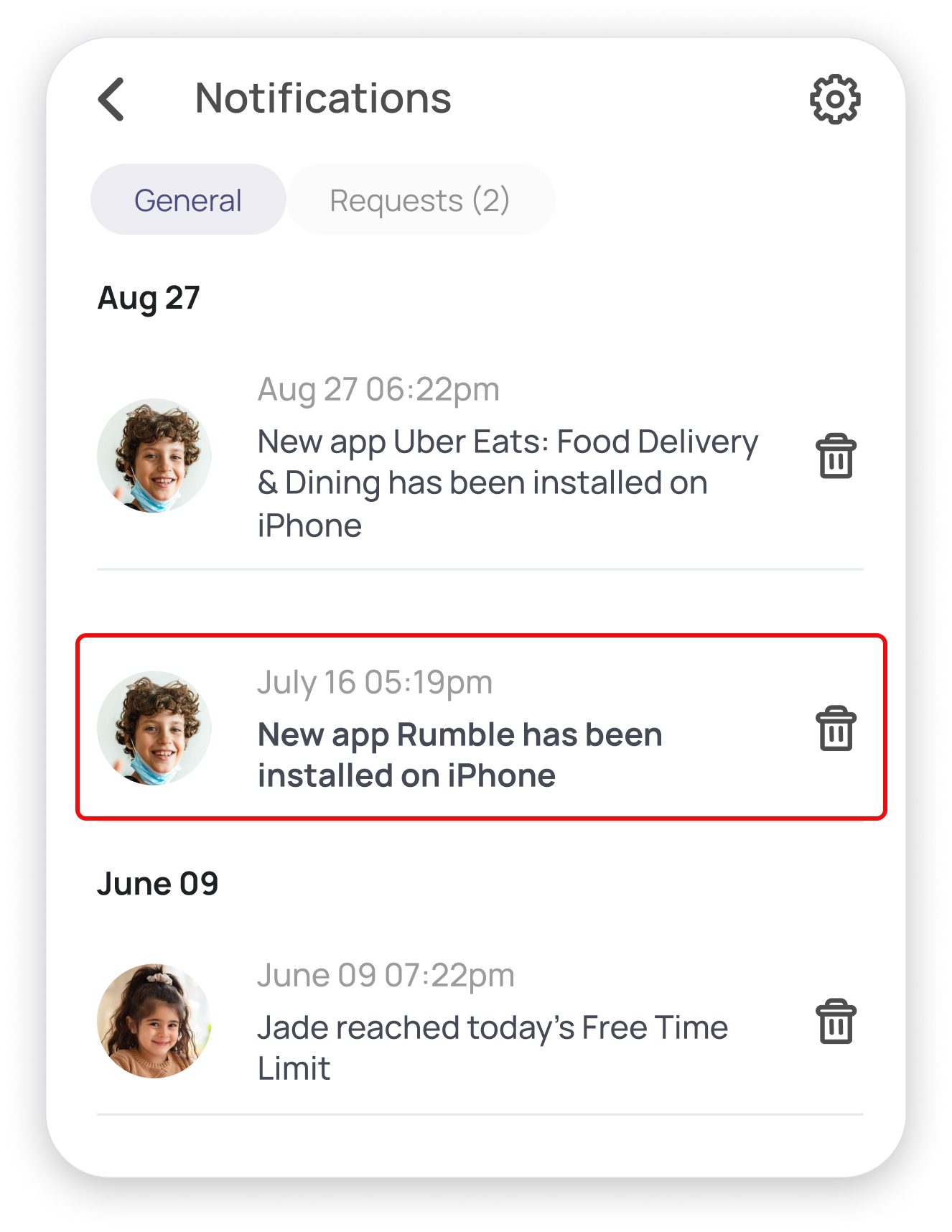
Task: Delete Jade's Free Time Limit notification
Action: (x=836, y=1021)
